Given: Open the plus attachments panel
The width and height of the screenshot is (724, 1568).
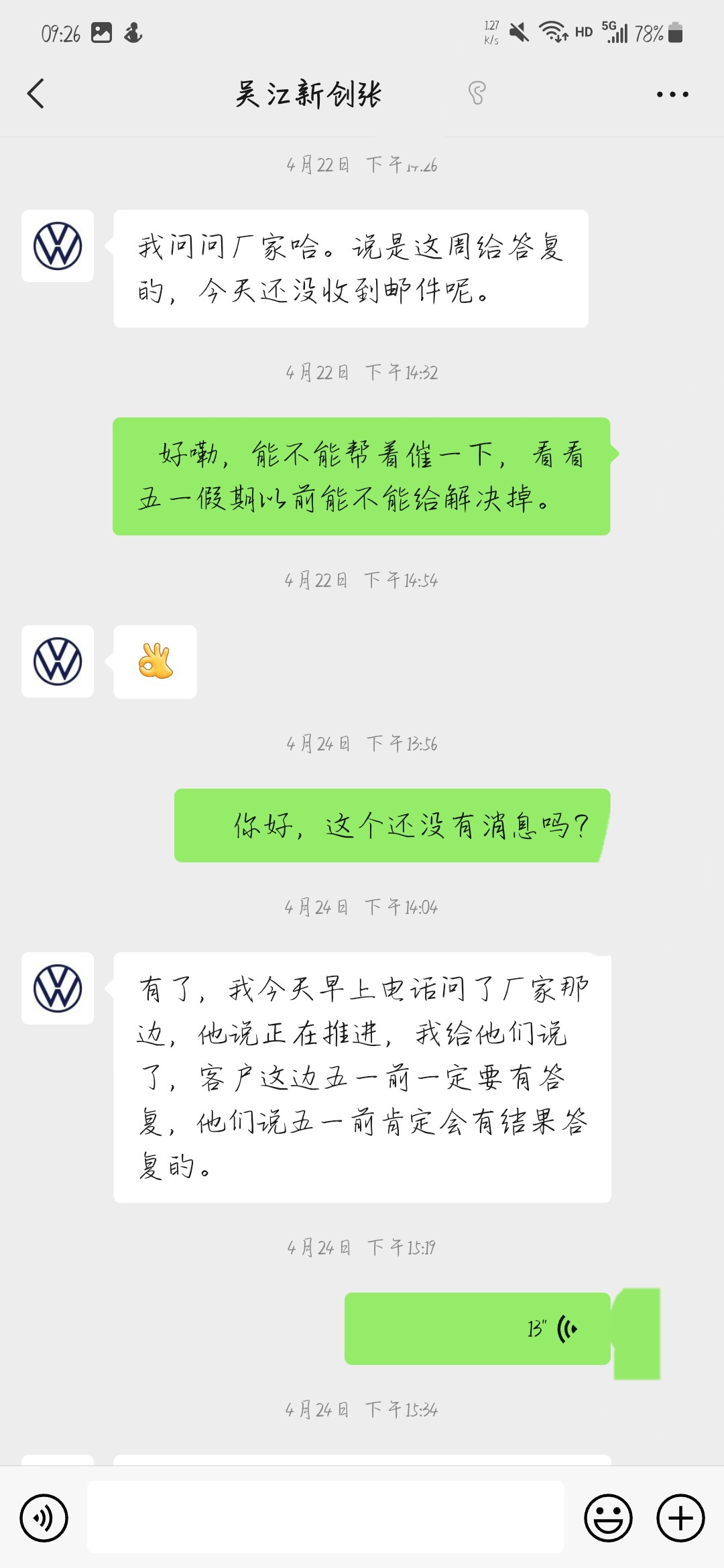Looking at the screenshot, I should click(x=680, y=1518).
